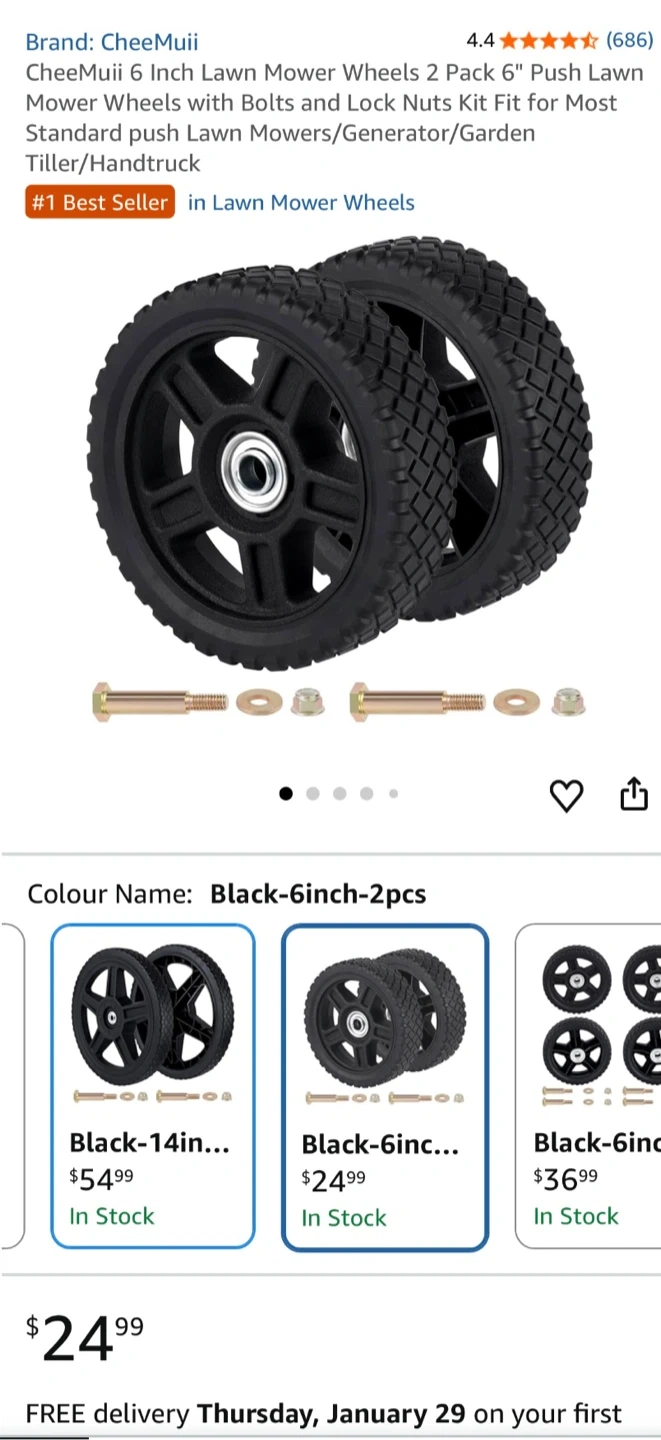Select the Black-14inch option for $54.99
The width and height of the screenshot is (661, 1440).
[x=153, y=1086]
